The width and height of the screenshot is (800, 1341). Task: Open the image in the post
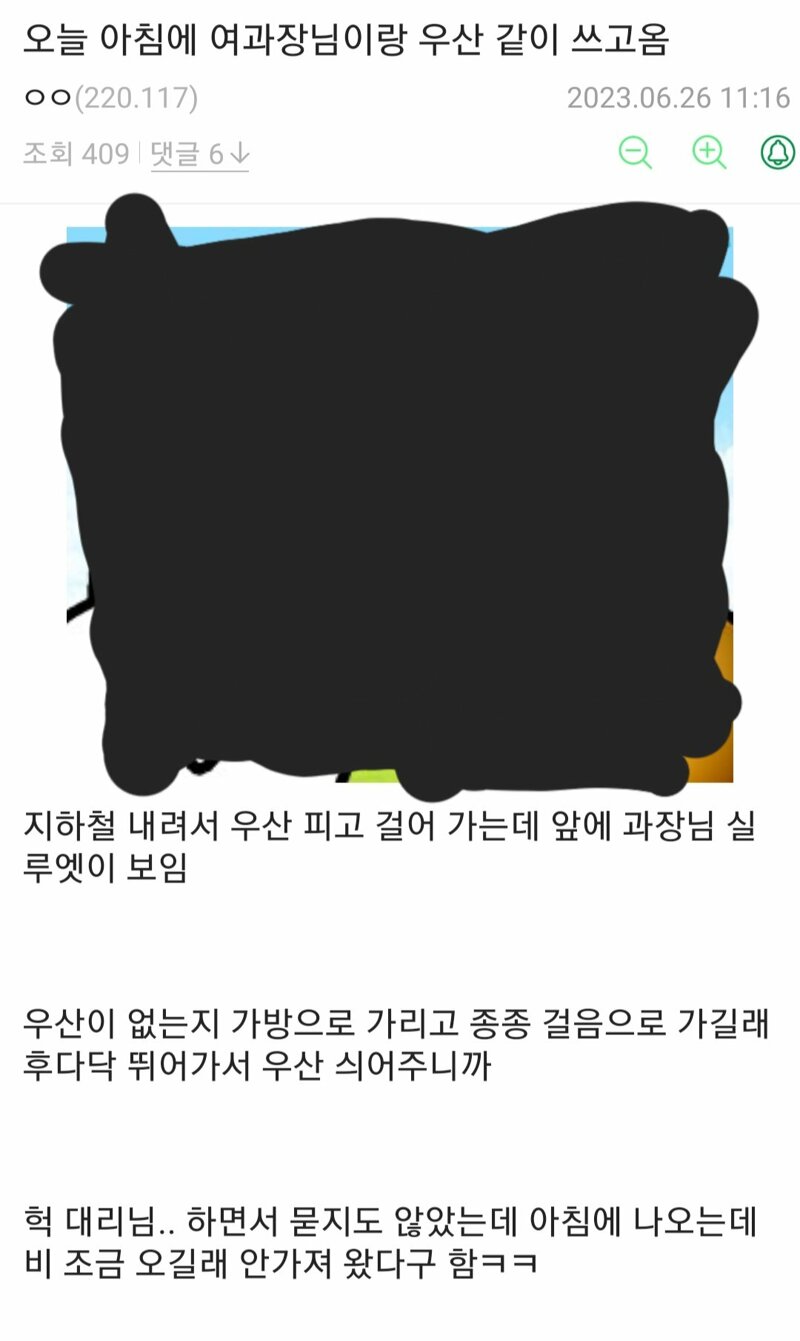click(x=400, y=500)
